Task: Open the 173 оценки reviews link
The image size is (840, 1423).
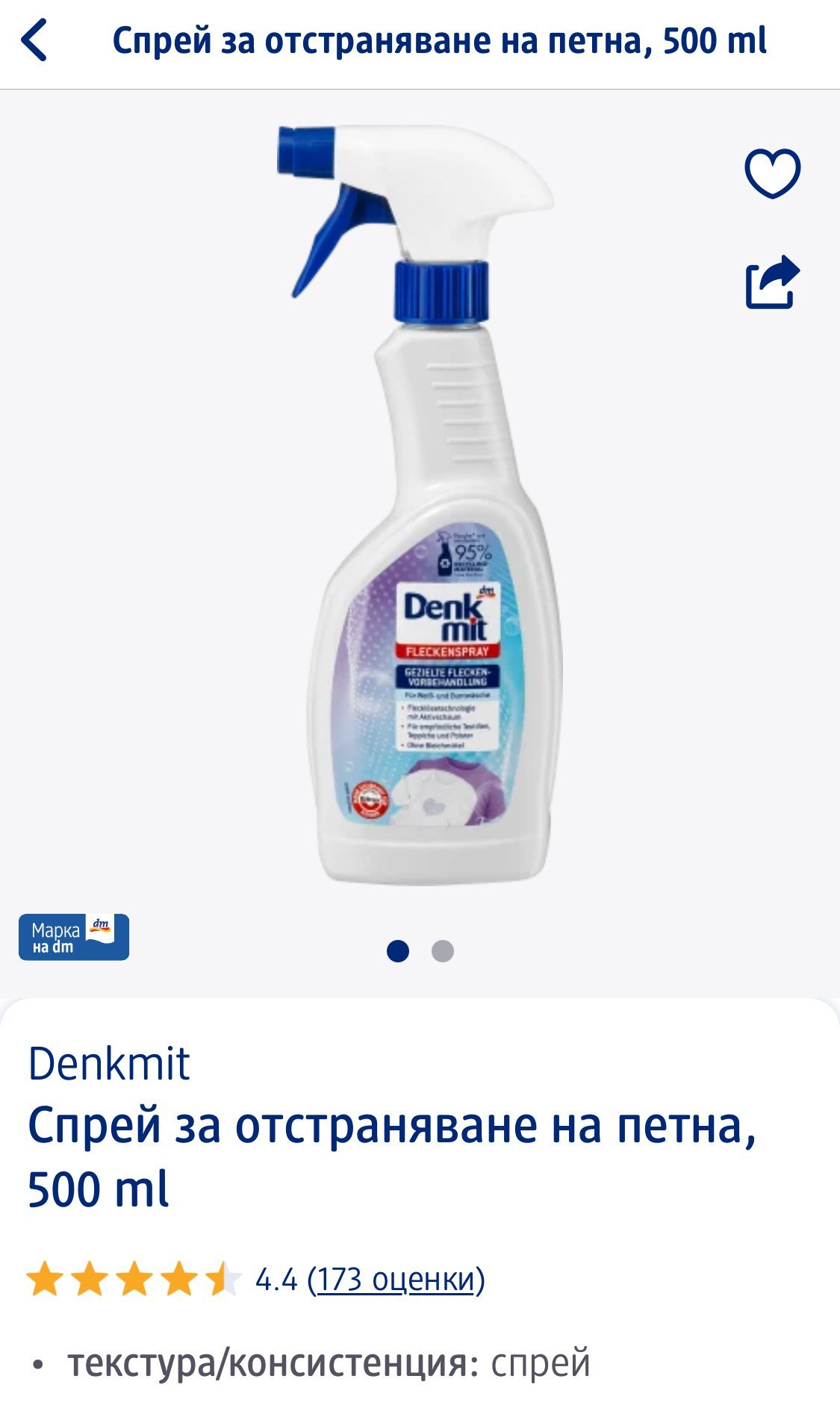Action: point(396,1279)
